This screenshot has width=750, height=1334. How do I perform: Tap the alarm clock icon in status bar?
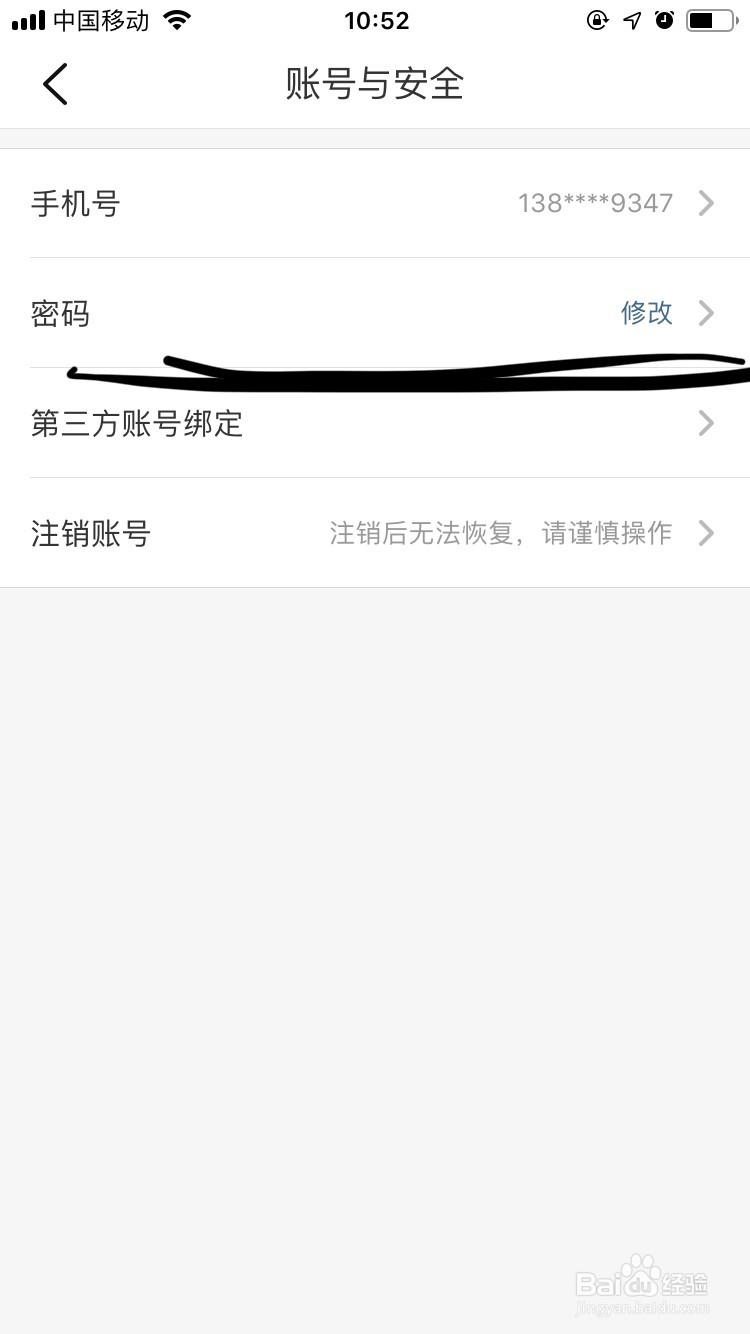[664, 20]
